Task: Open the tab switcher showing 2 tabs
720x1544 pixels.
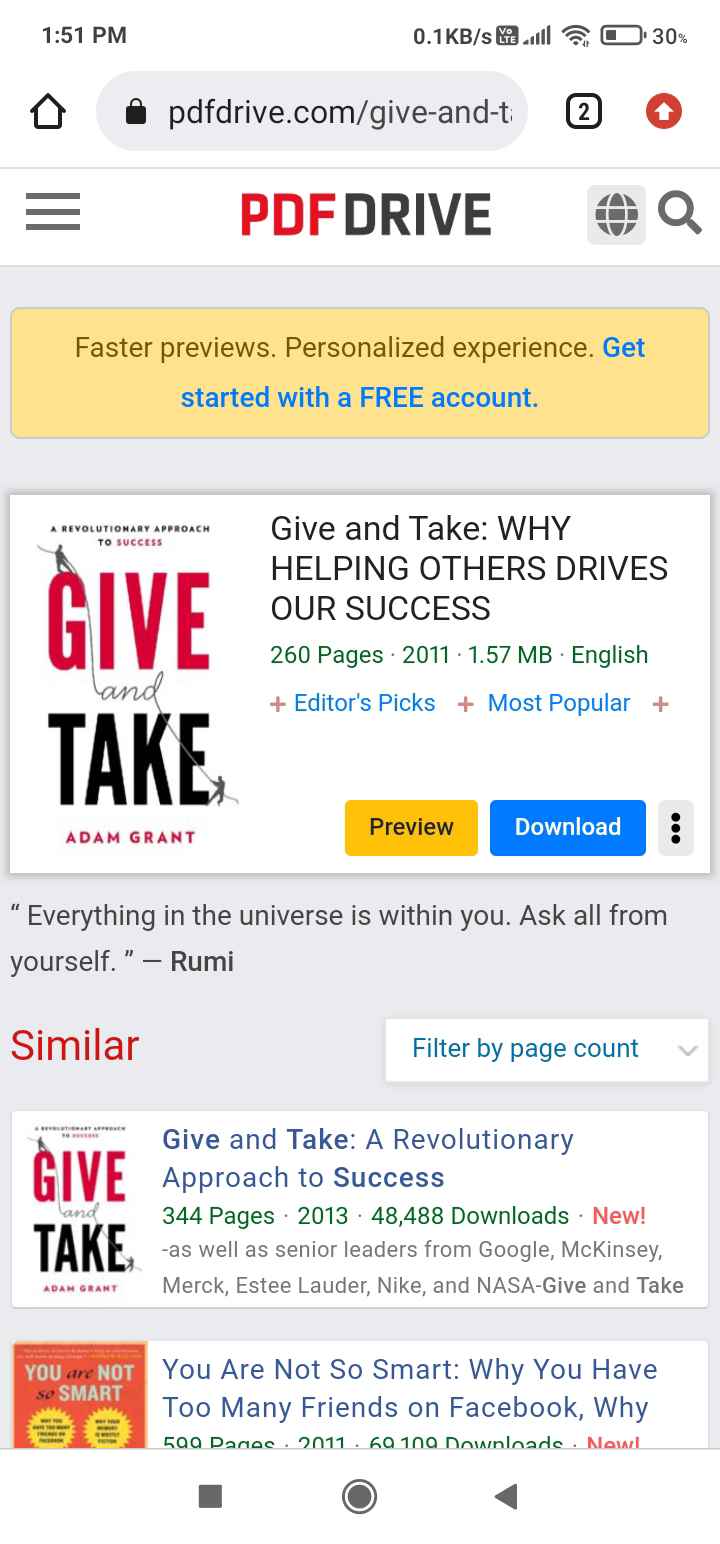Action: click(x=584, y=111)
